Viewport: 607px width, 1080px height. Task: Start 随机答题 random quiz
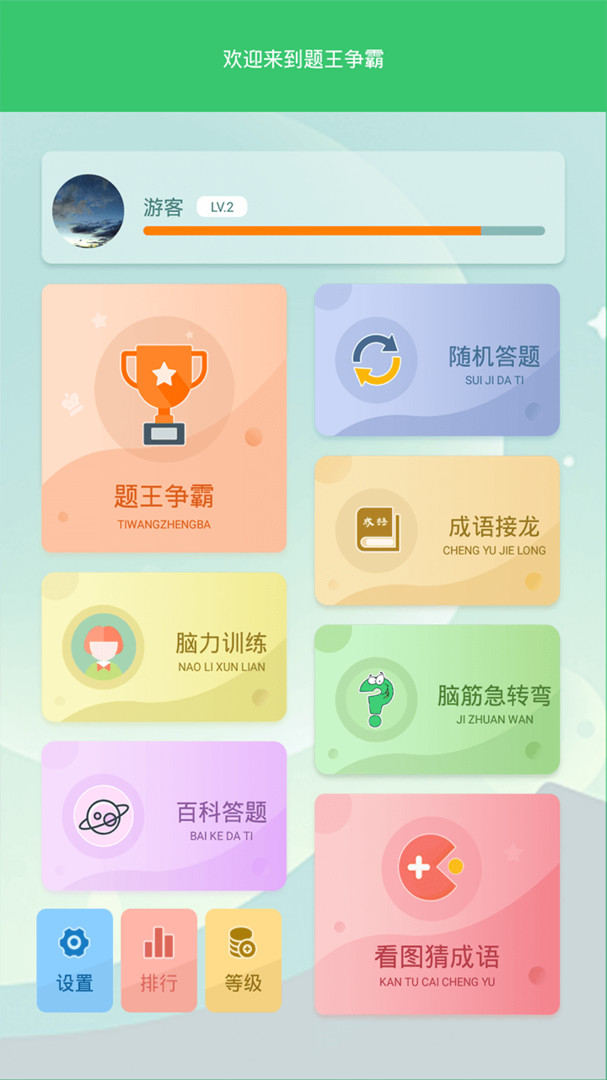click(437, 360)
